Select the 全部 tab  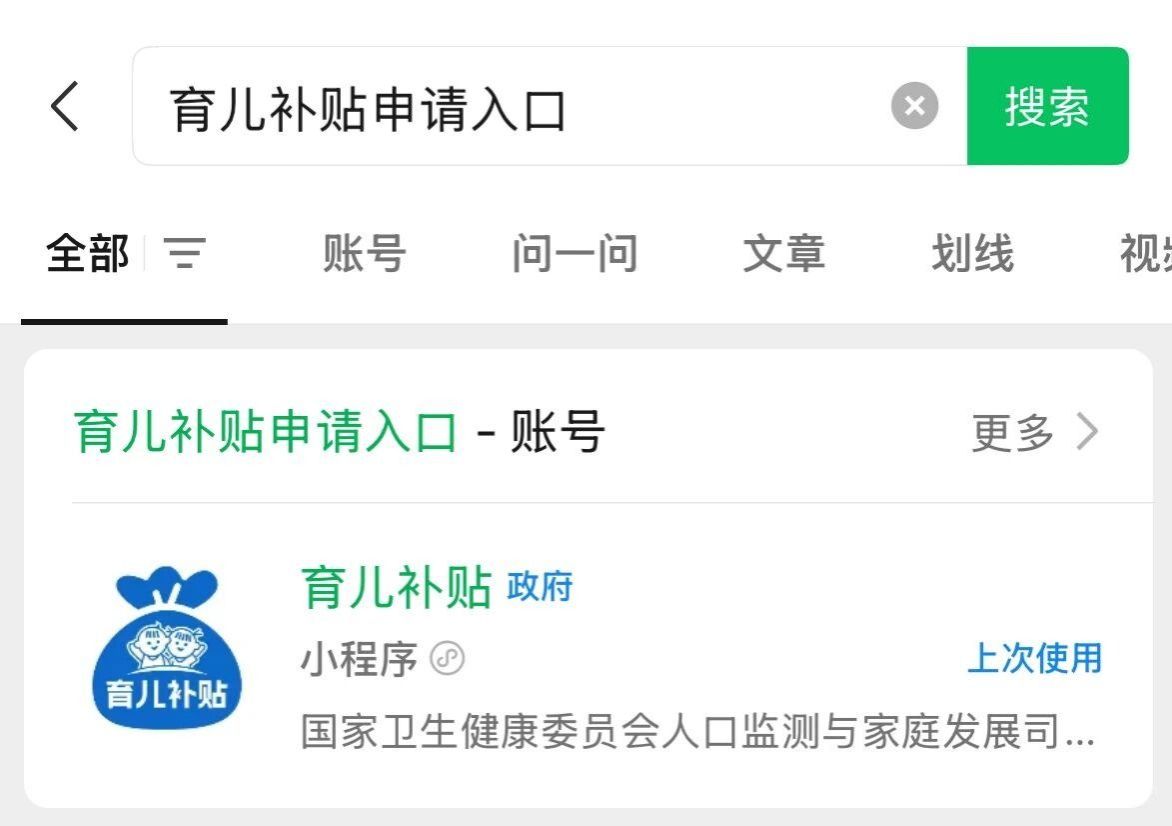(88, 254)
